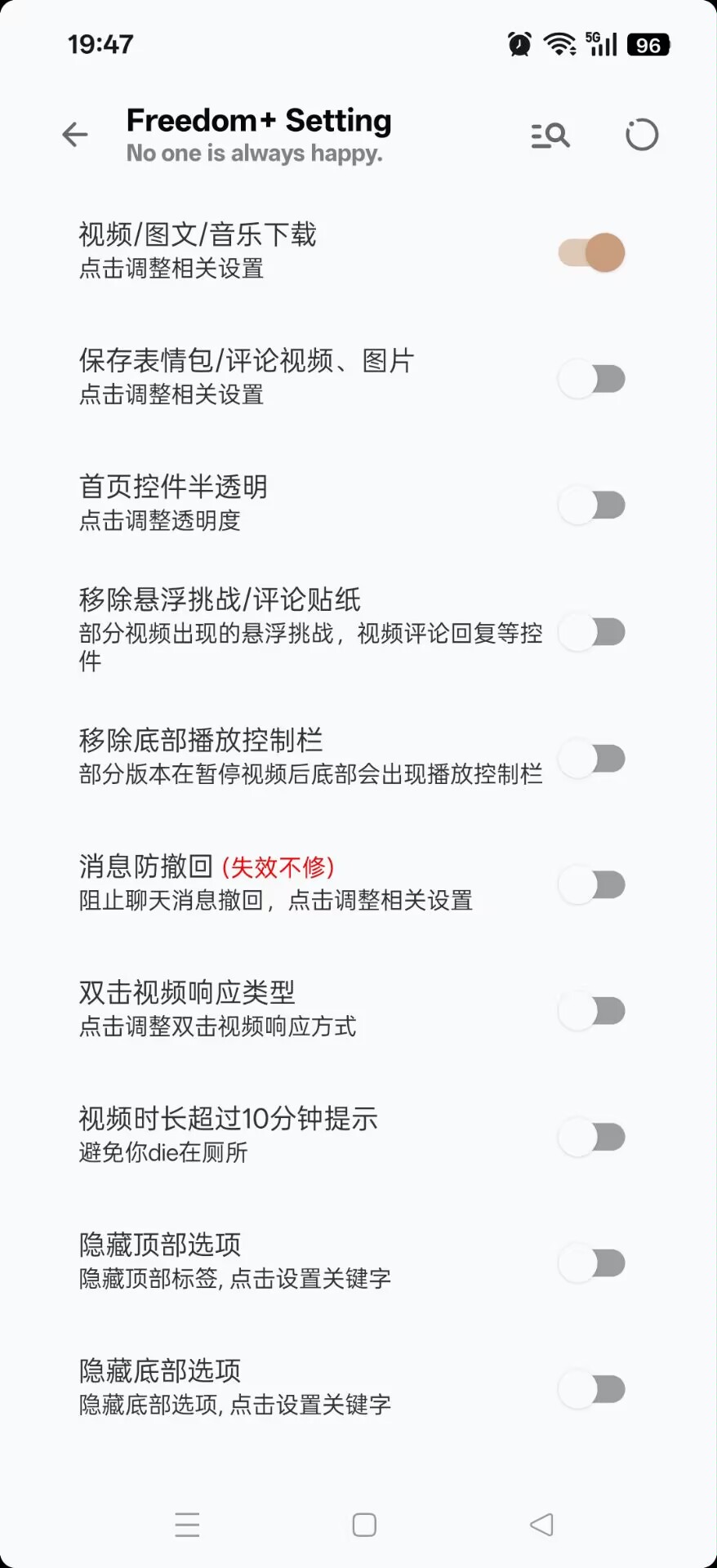Turn on 首页控件半透明
The image size is (717, 1568).
pos(591,505)
